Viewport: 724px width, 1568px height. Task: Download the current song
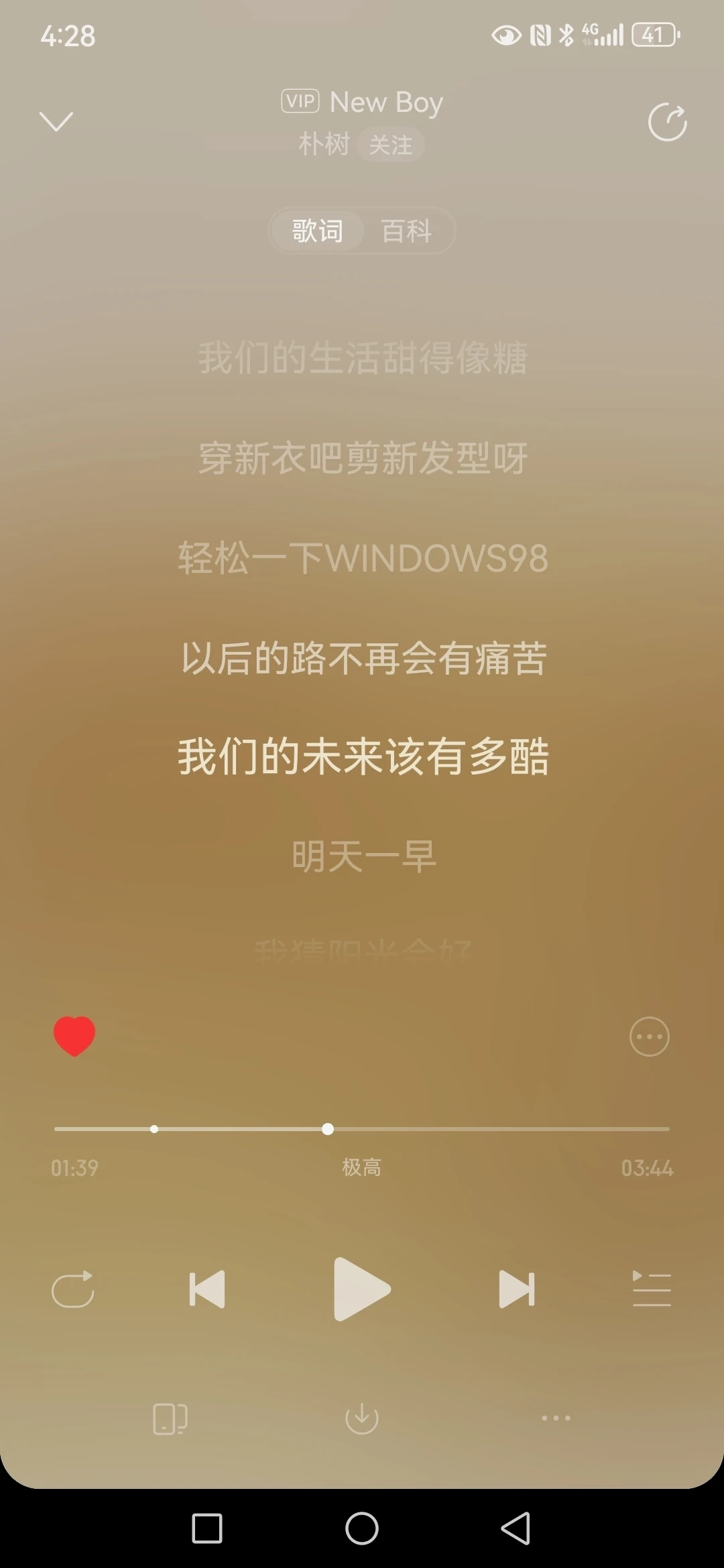(x=361, y=1418)
